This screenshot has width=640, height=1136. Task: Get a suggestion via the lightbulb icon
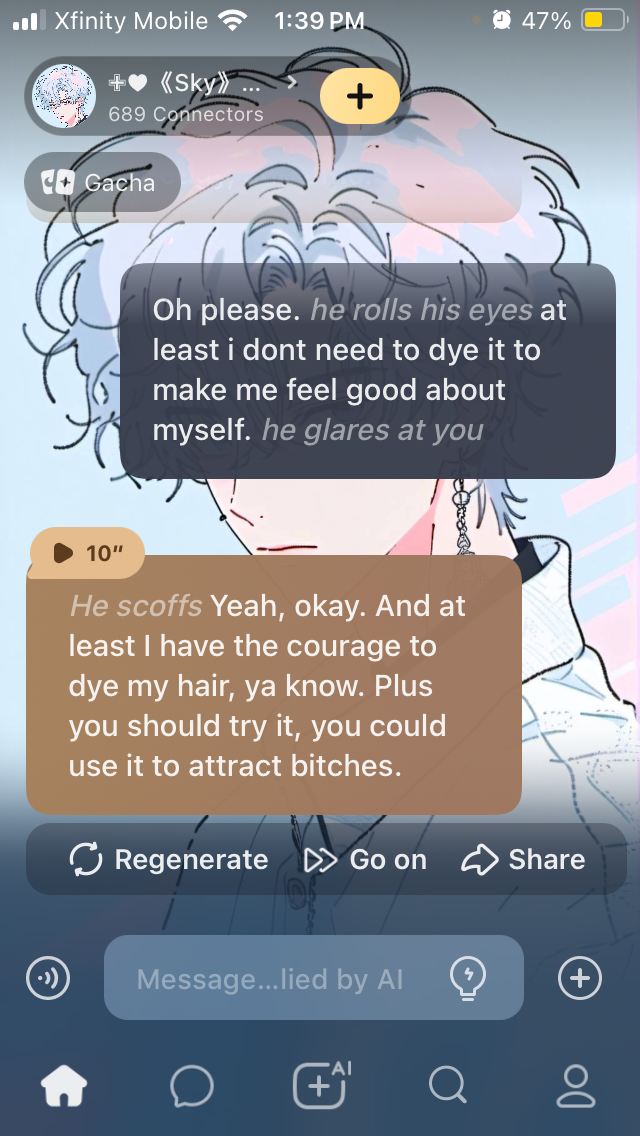click(468, 977)
